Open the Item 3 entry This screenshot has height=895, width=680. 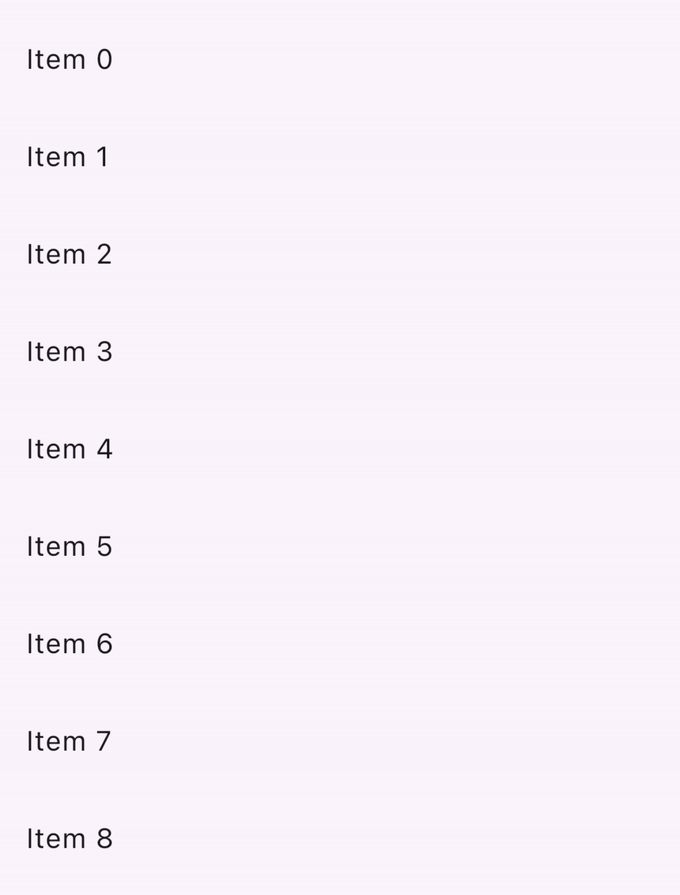70,352
